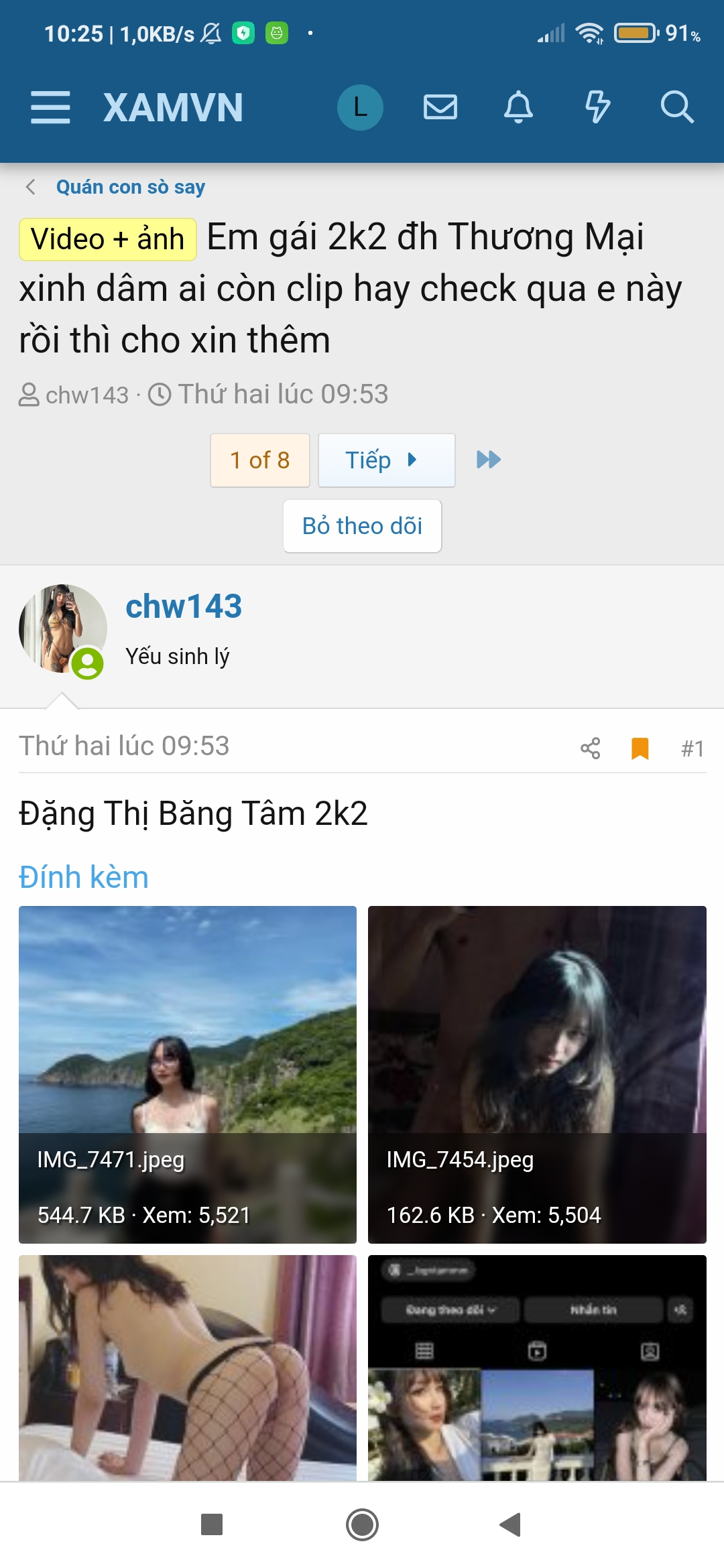The width and height of the screenshot is (724, 1568).
Task: Tap the Bỏ theo dõi button
Action: (x=362, y=526)
